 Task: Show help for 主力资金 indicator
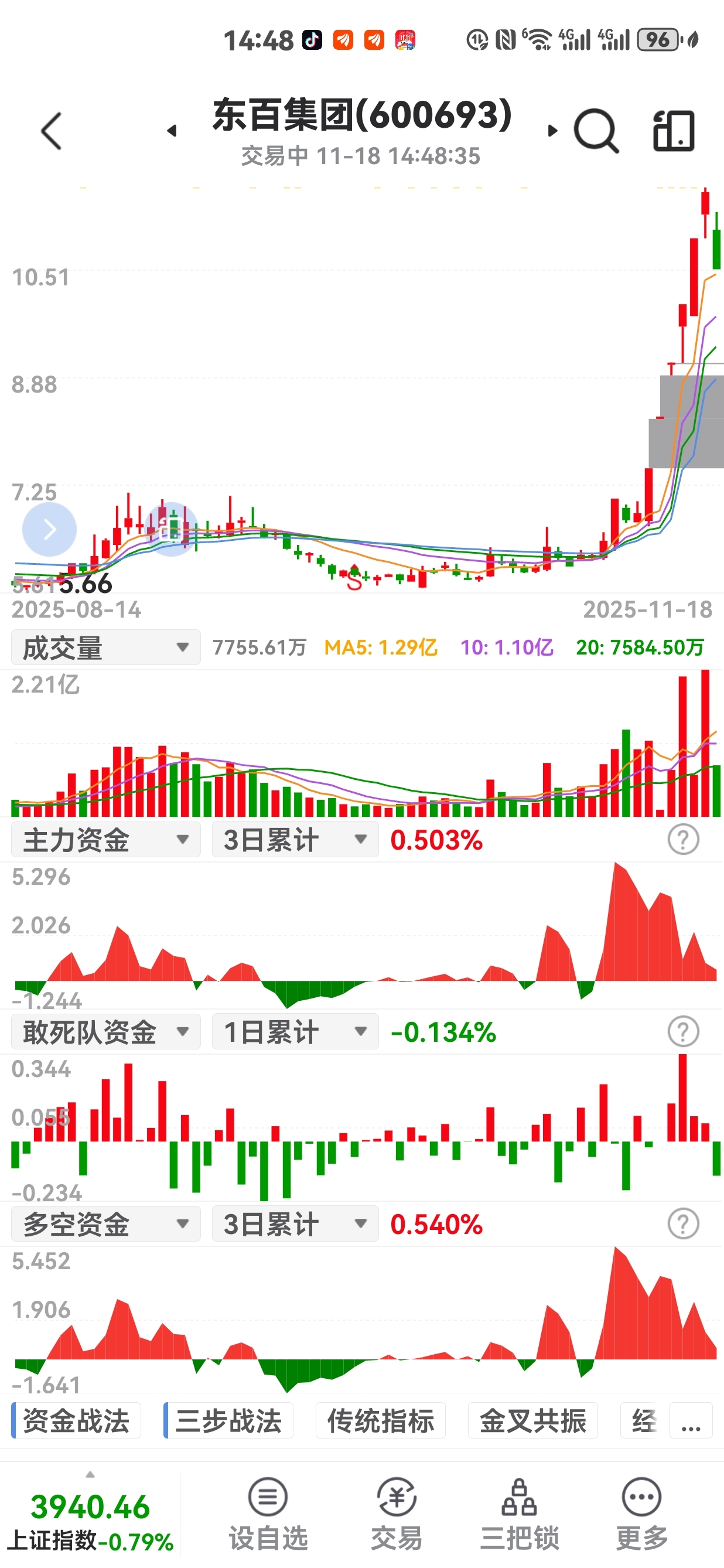(x=683, y=840)
